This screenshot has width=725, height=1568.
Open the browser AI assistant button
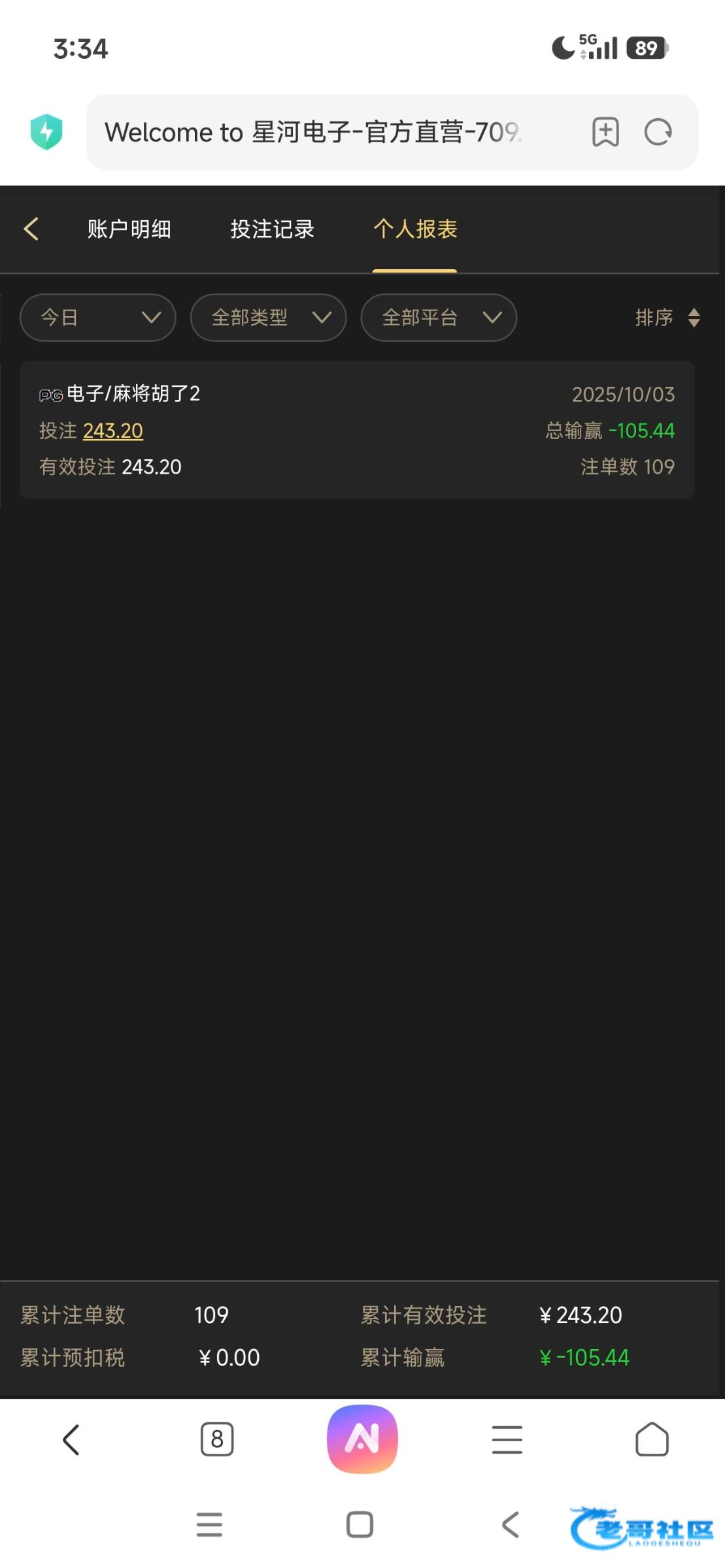(362, 1439)
